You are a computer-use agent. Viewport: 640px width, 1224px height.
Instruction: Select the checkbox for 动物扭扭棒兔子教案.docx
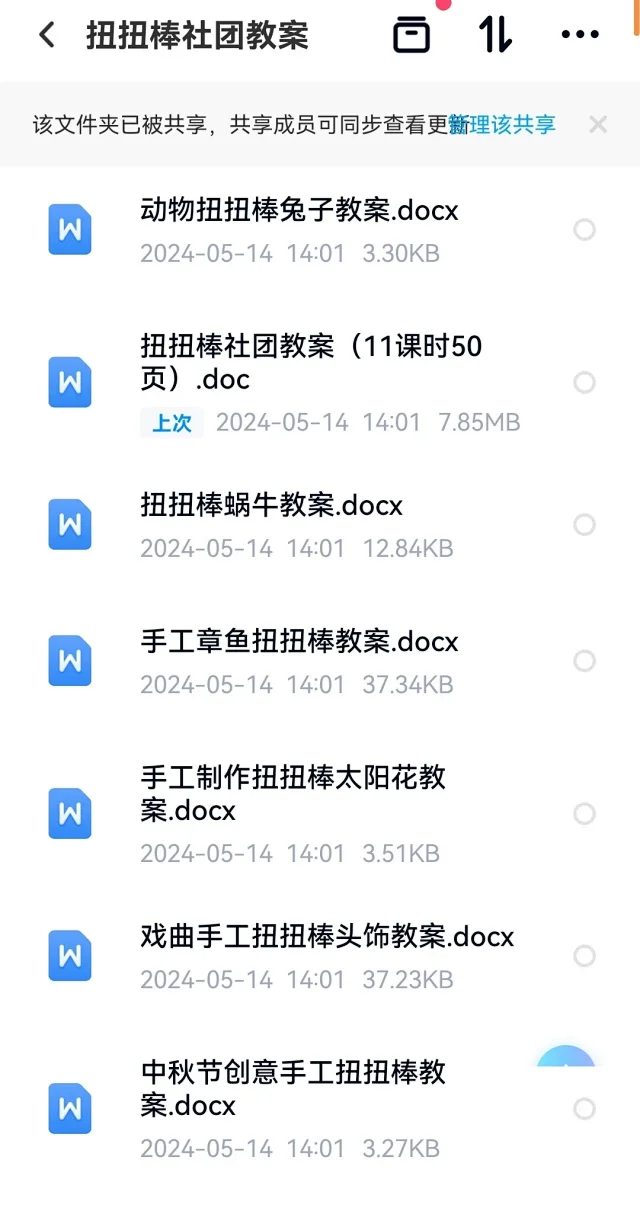[584, 230]
